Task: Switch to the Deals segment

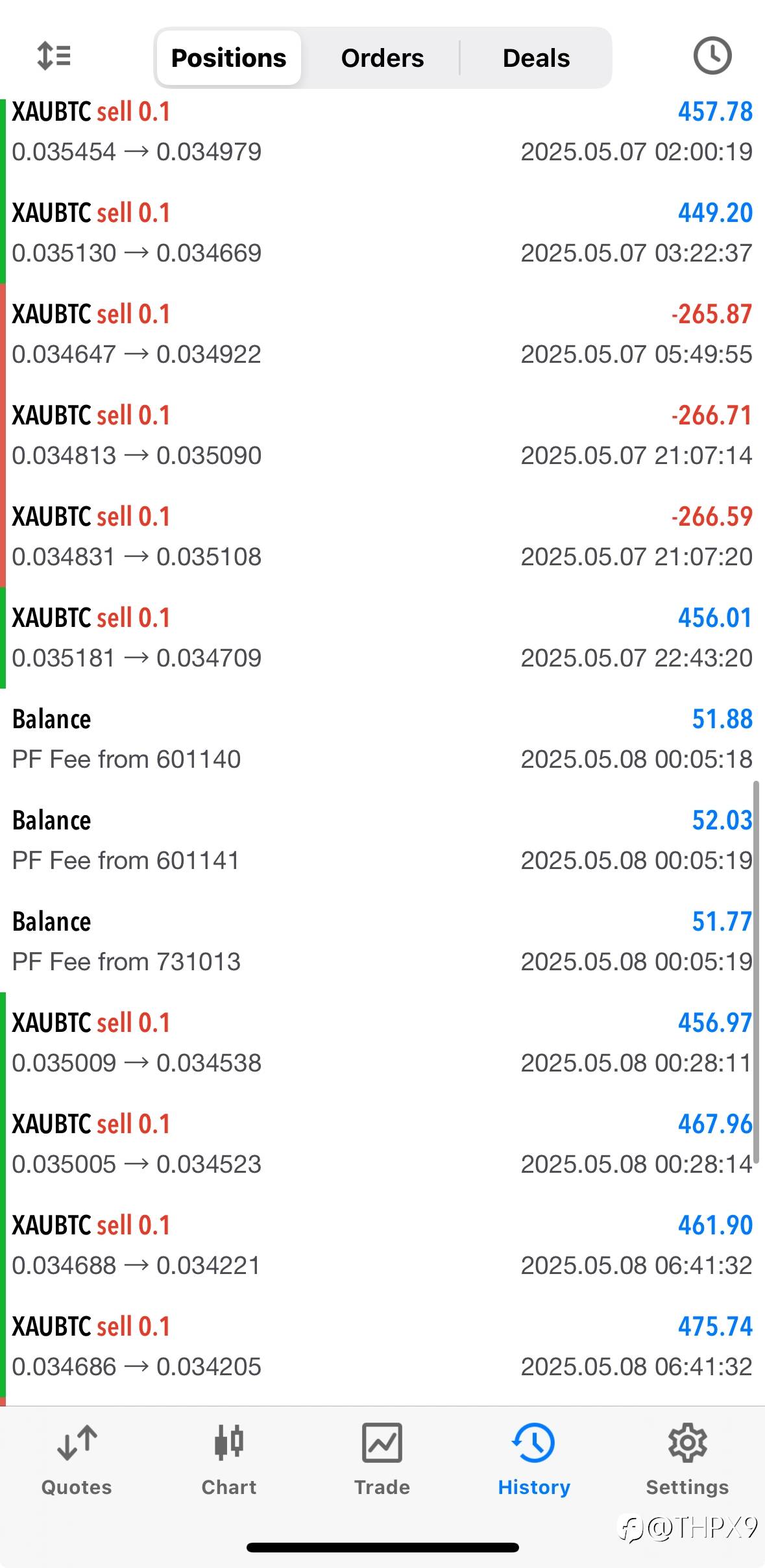Action: [x=536, y=58]
